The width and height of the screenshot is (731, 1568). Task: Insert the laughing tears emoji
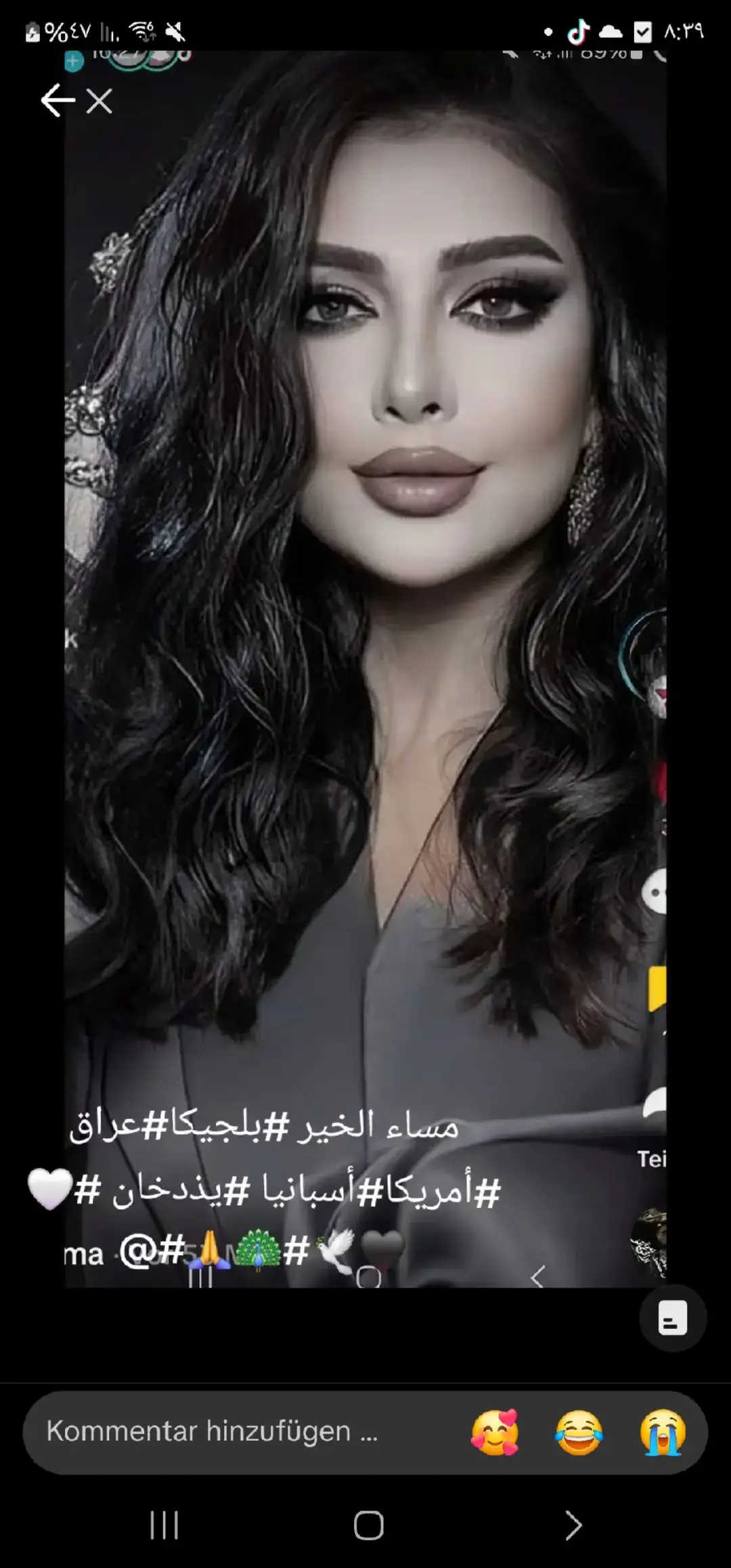[x=579, y=1433]
